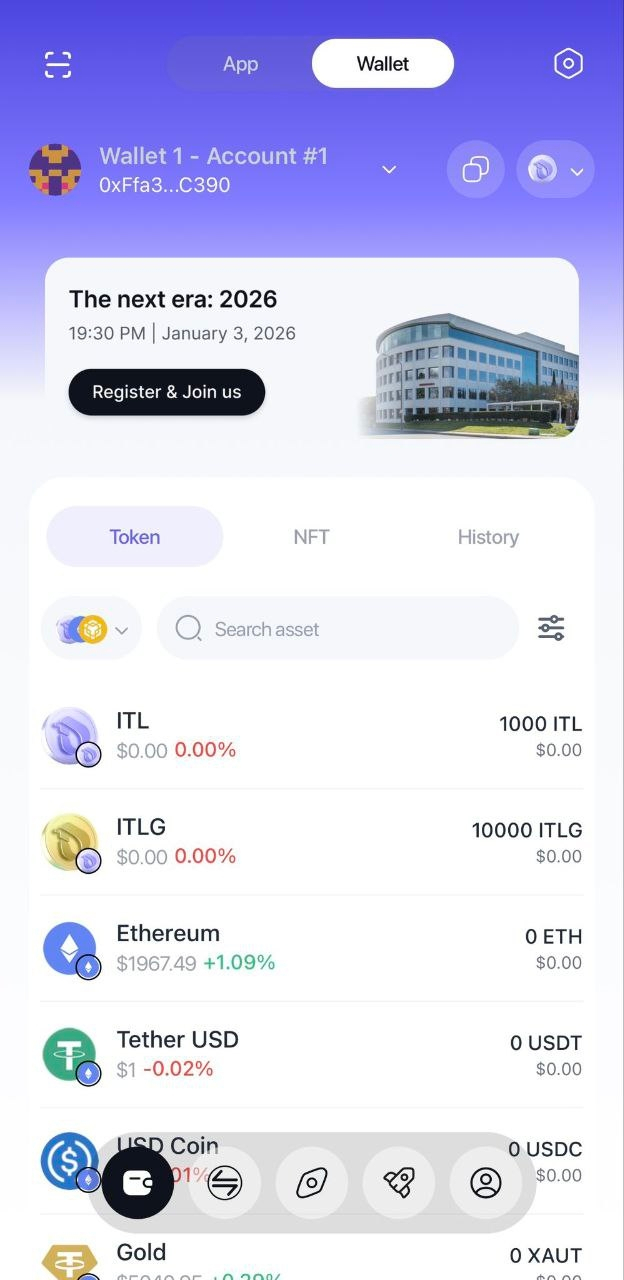Select the Tether USD row
This screenshot has height=1280, width=624.
(312, 1054)
